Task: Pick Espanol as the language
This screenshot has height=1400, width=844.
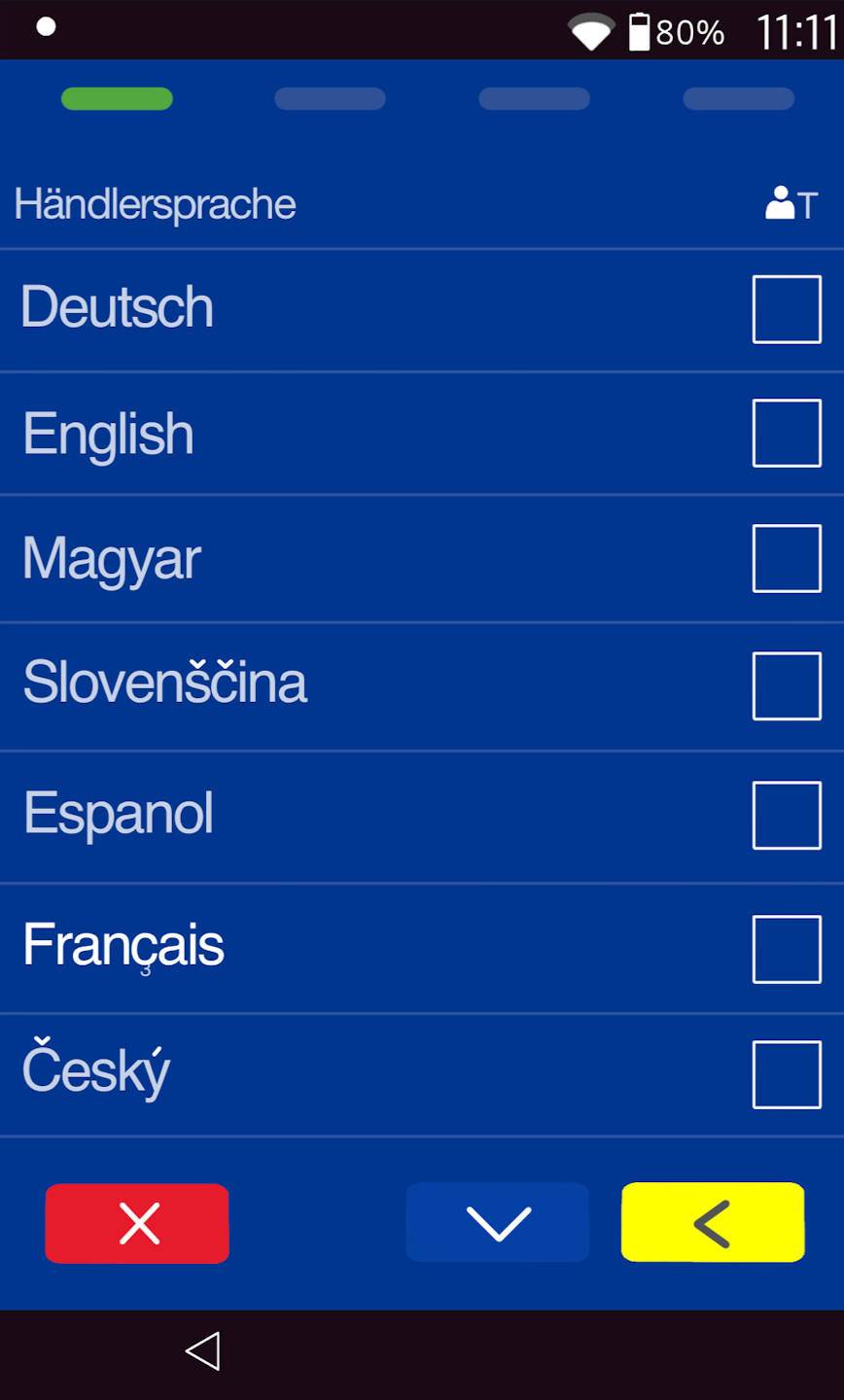Action: pos(786,815)
